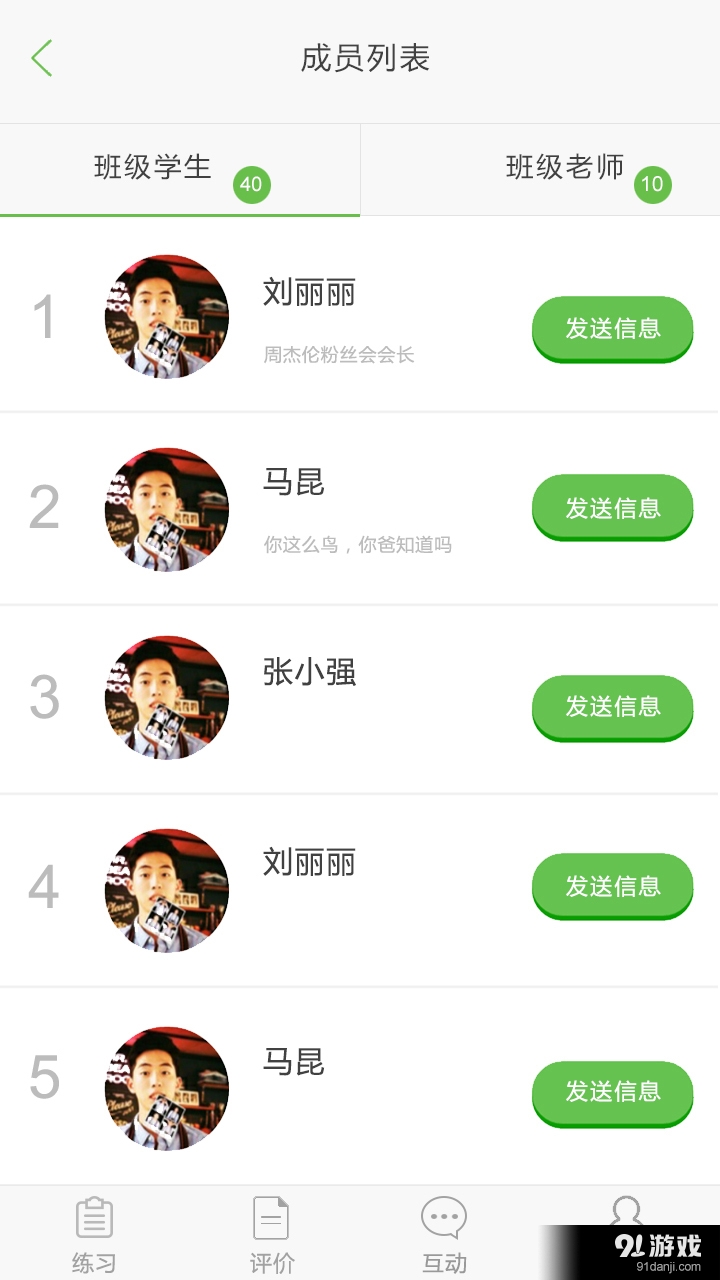Tap the green back arrow
The width and height of the screenshot is (720, 1280).
(x=40, y=58)
